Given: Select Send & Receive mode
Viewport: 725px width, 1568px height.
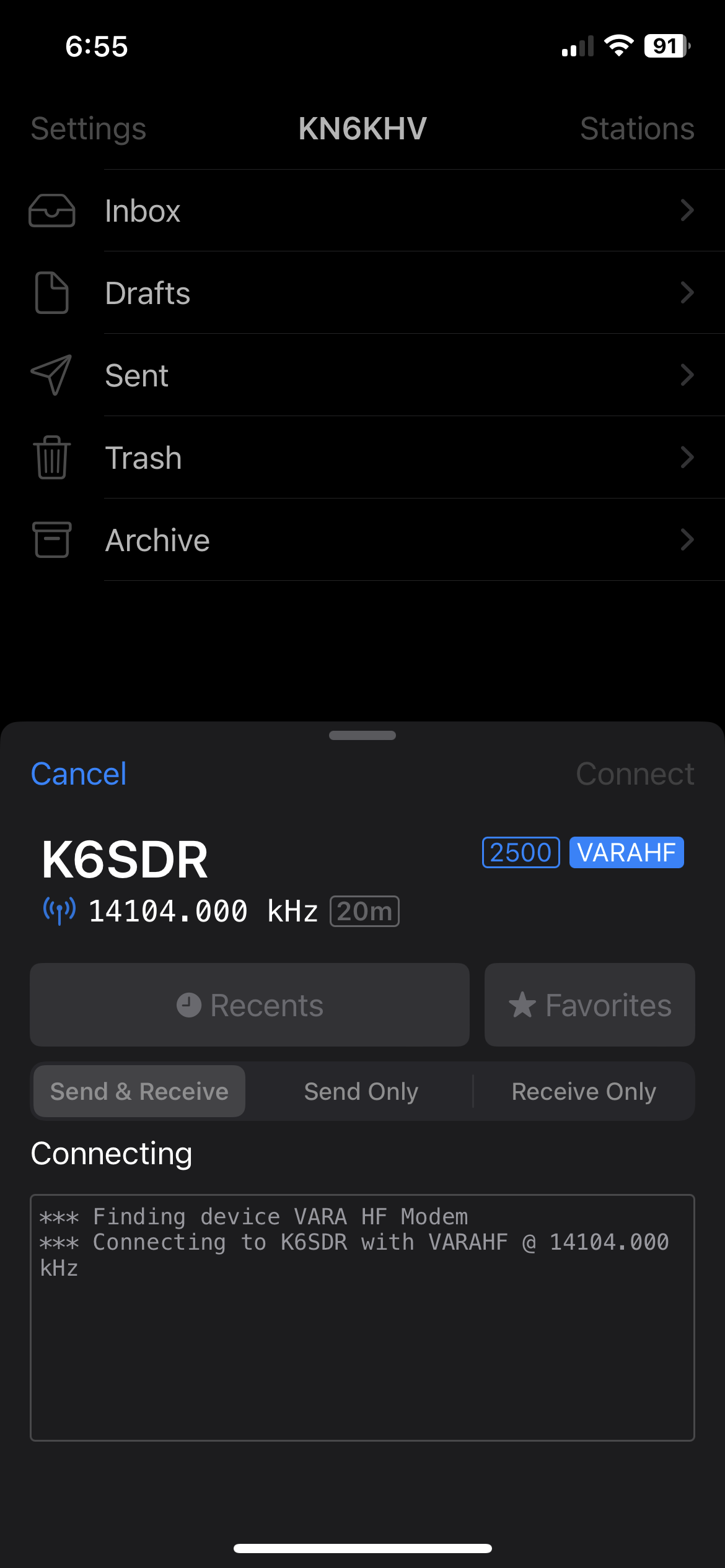Looking at the screenshot, I should pos(139,1091).
